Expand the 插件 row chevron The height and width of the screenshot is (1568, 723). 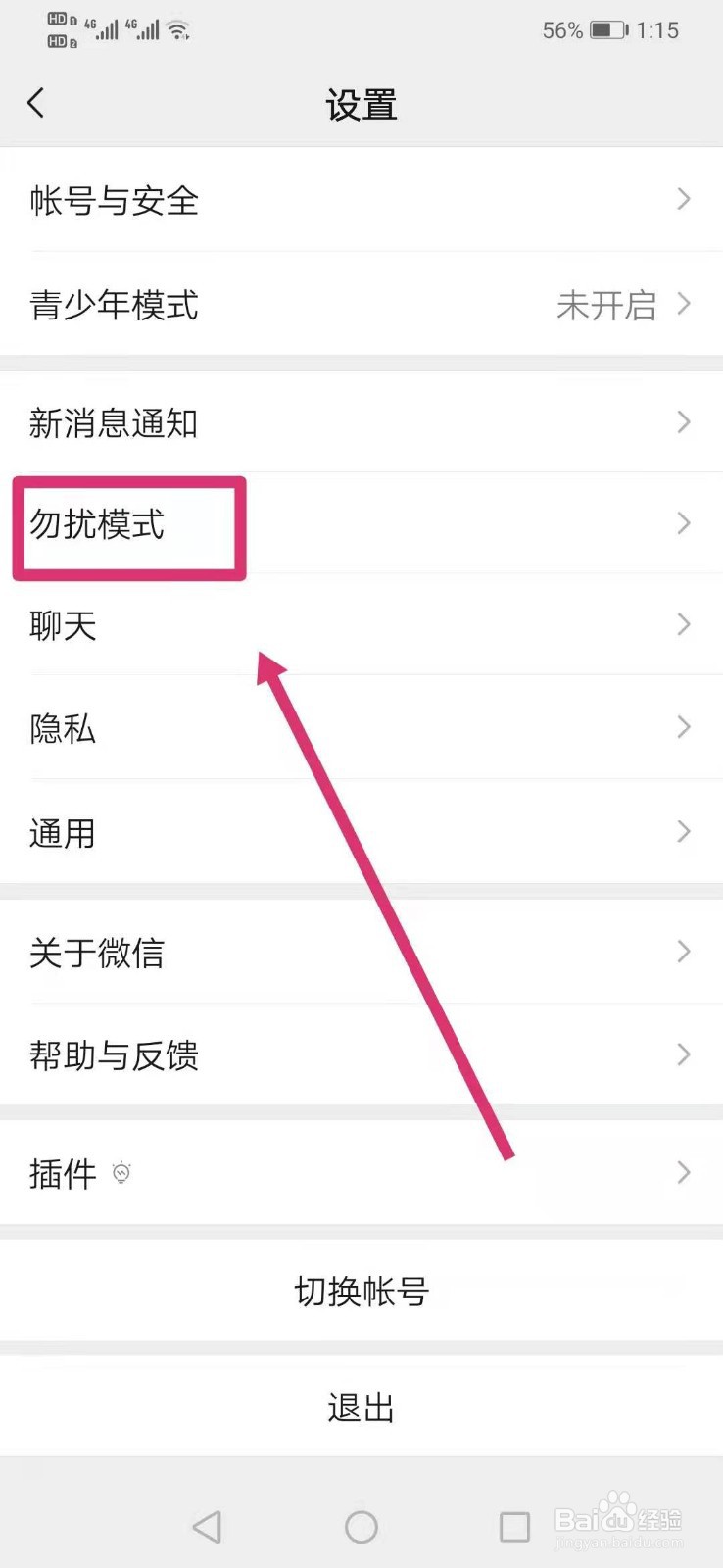click(684, 1172)
